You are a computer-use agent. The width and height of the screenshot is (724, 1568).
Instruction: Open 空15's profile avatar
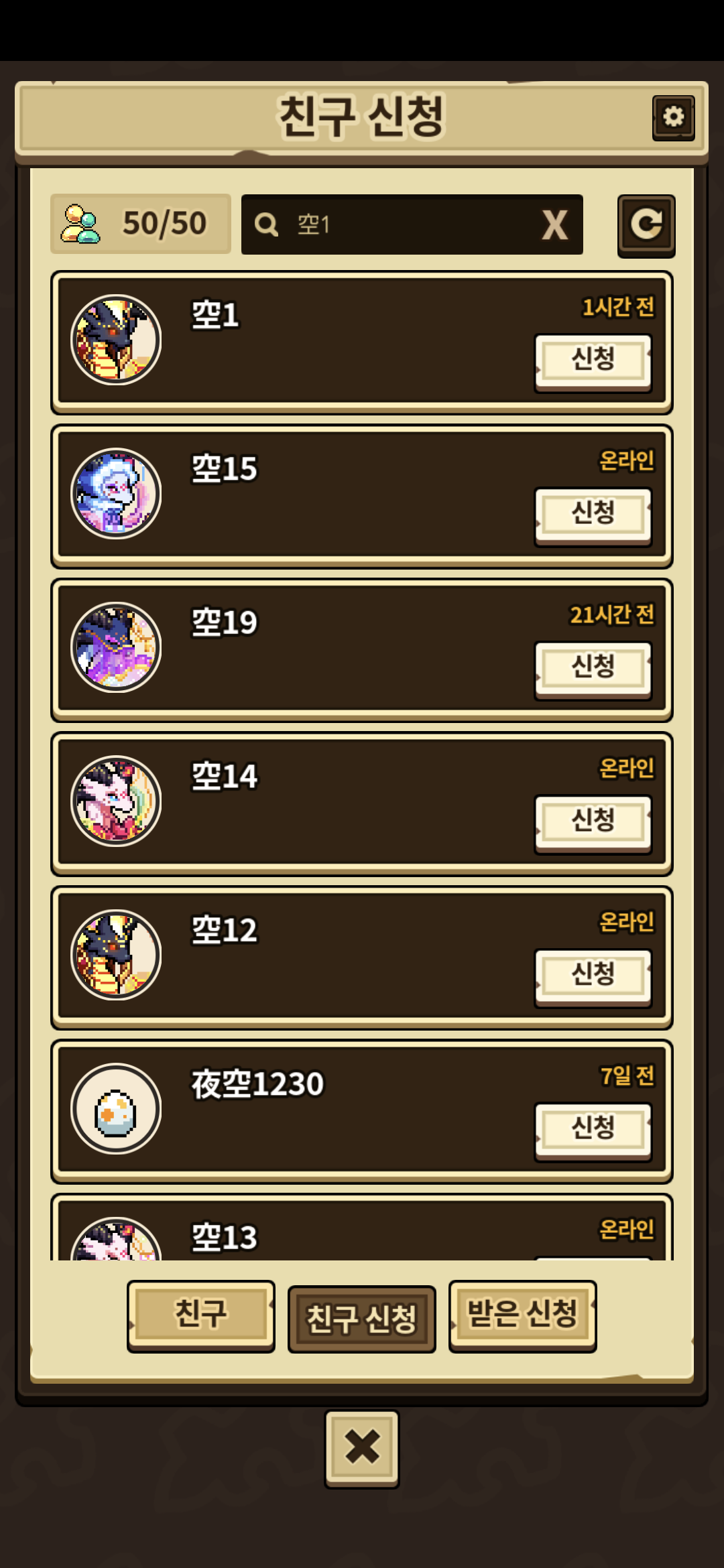tap(116, 494)
